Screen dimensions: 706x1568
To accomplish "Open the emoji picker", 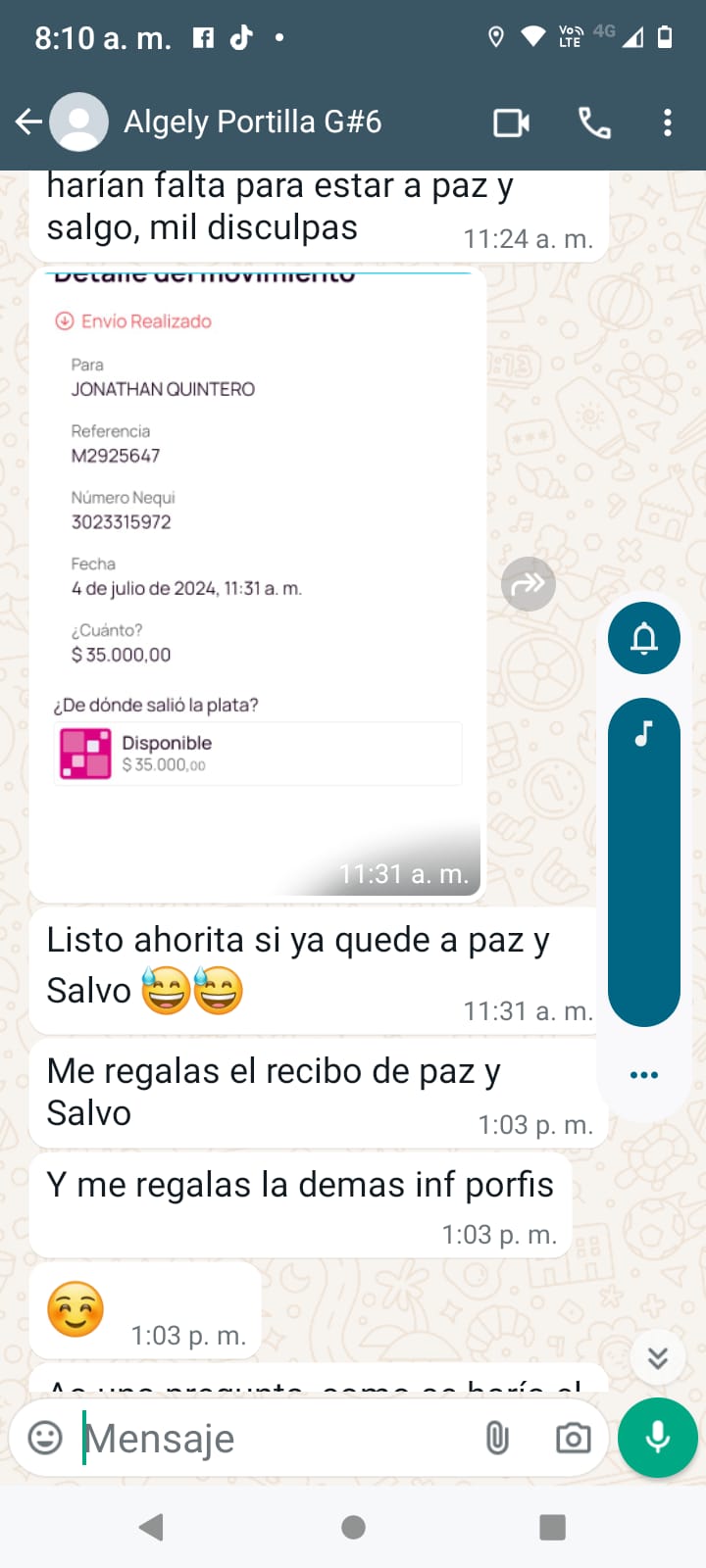I will tap(45, 1438).
